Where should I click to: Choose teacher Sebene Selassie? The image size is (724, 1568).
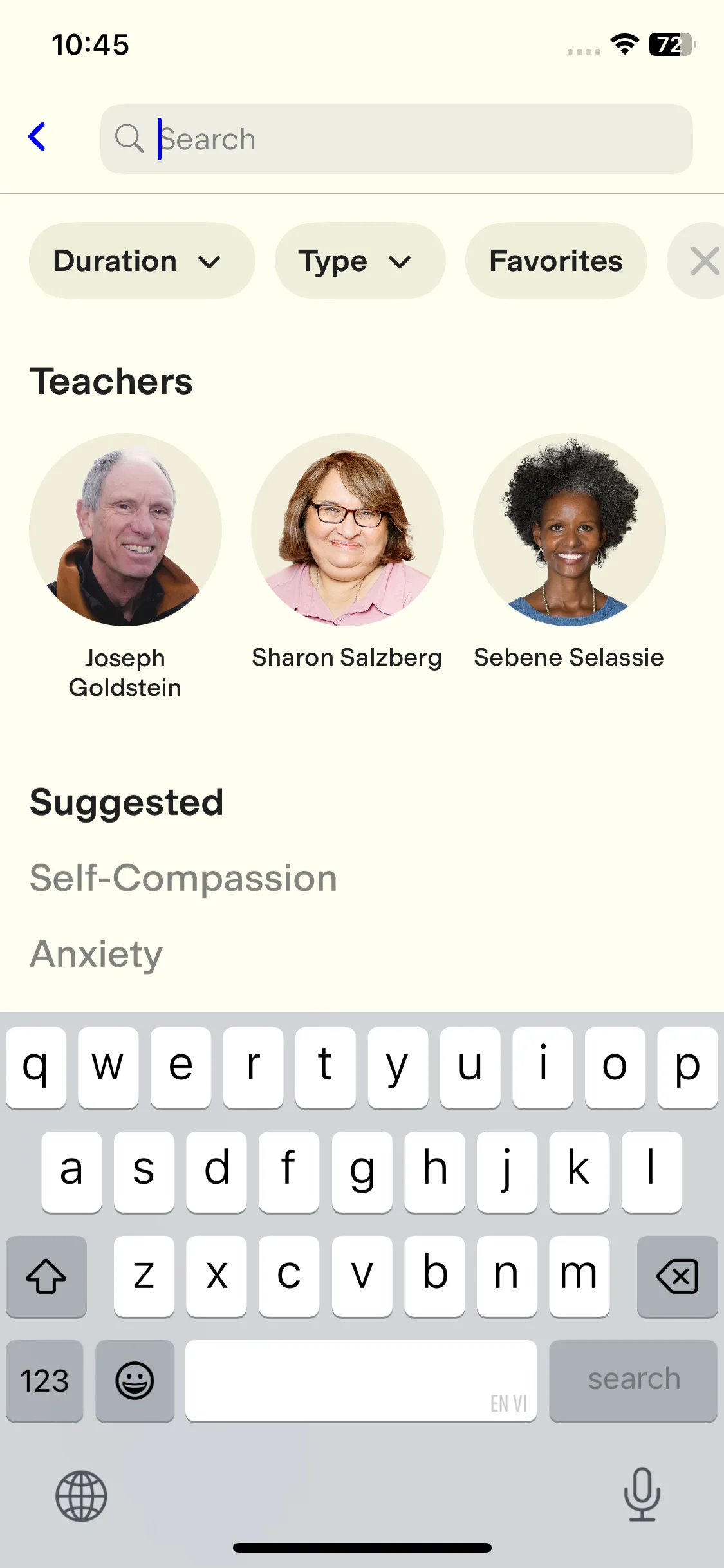click(570, 552)
